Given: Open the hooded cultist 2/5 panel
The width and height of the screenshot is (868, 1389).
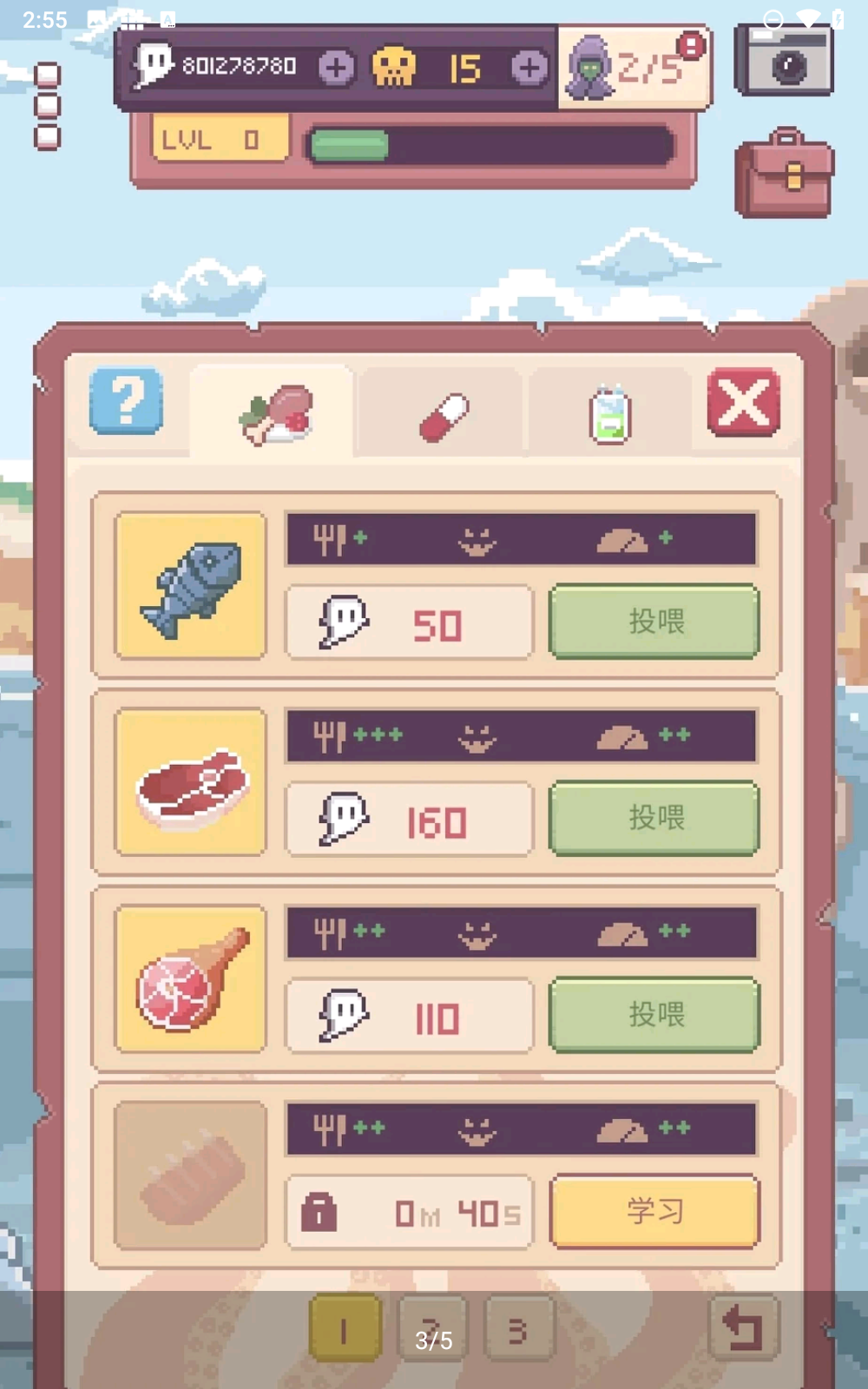Looking at the screenshot, I should coord(635,68).
